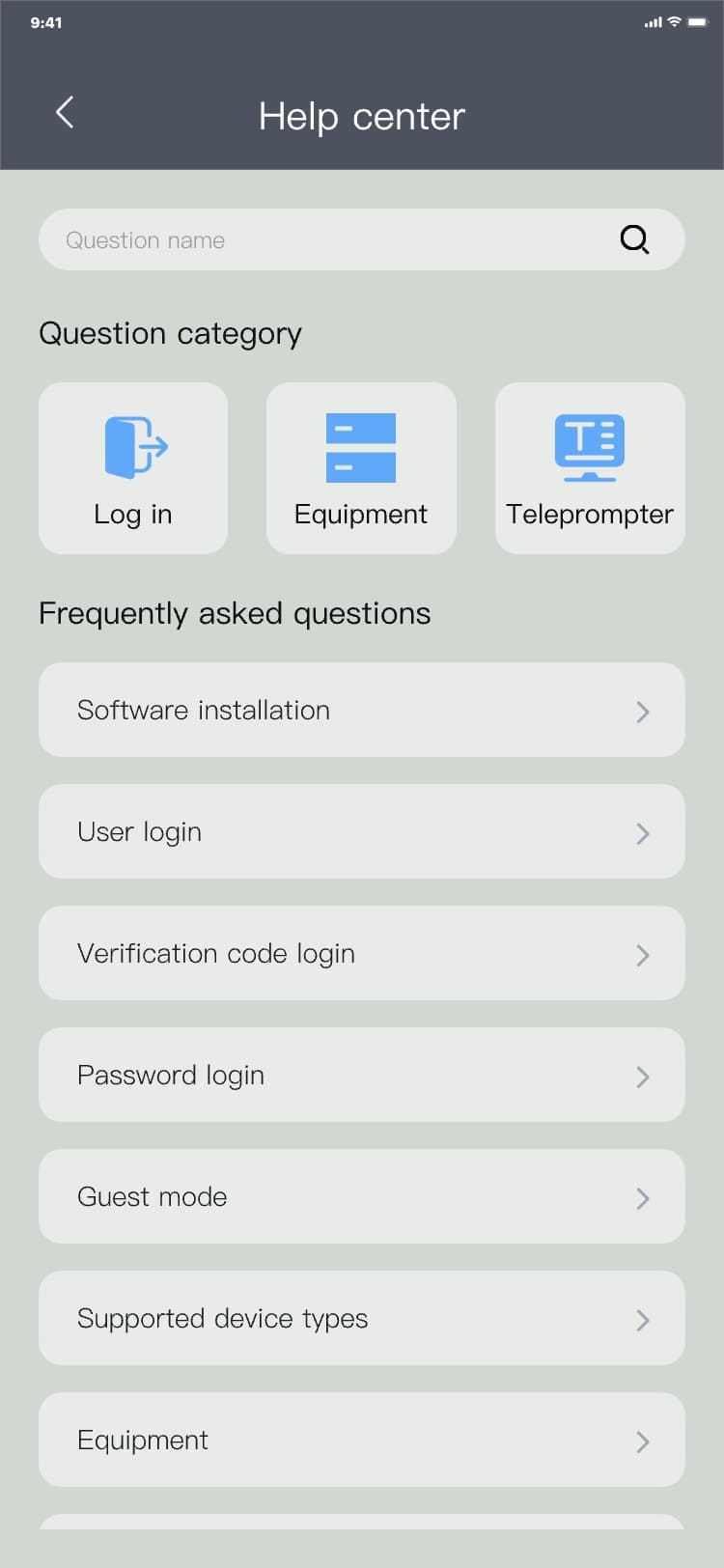
Task: Open the User login question
Action: click(361, 831)
